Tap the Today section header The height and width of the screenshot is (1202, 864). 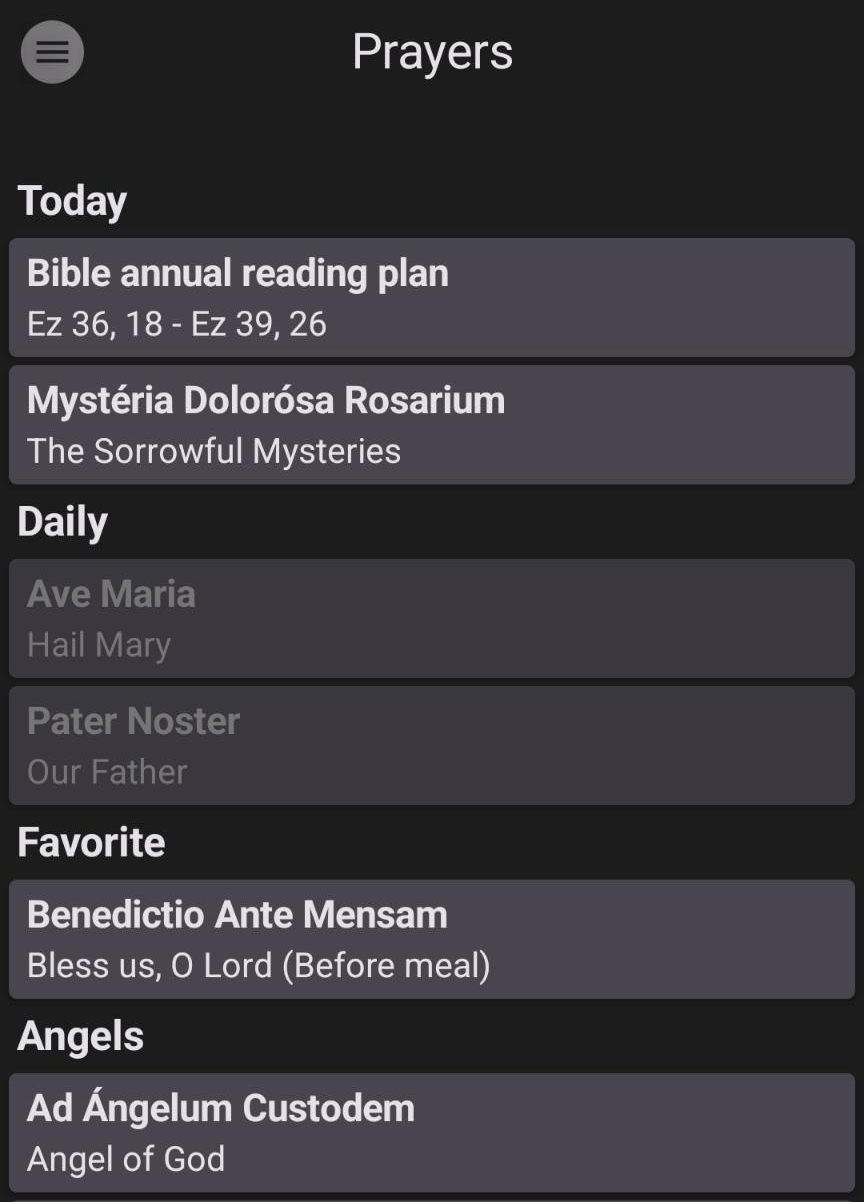(x=71, y=200)
